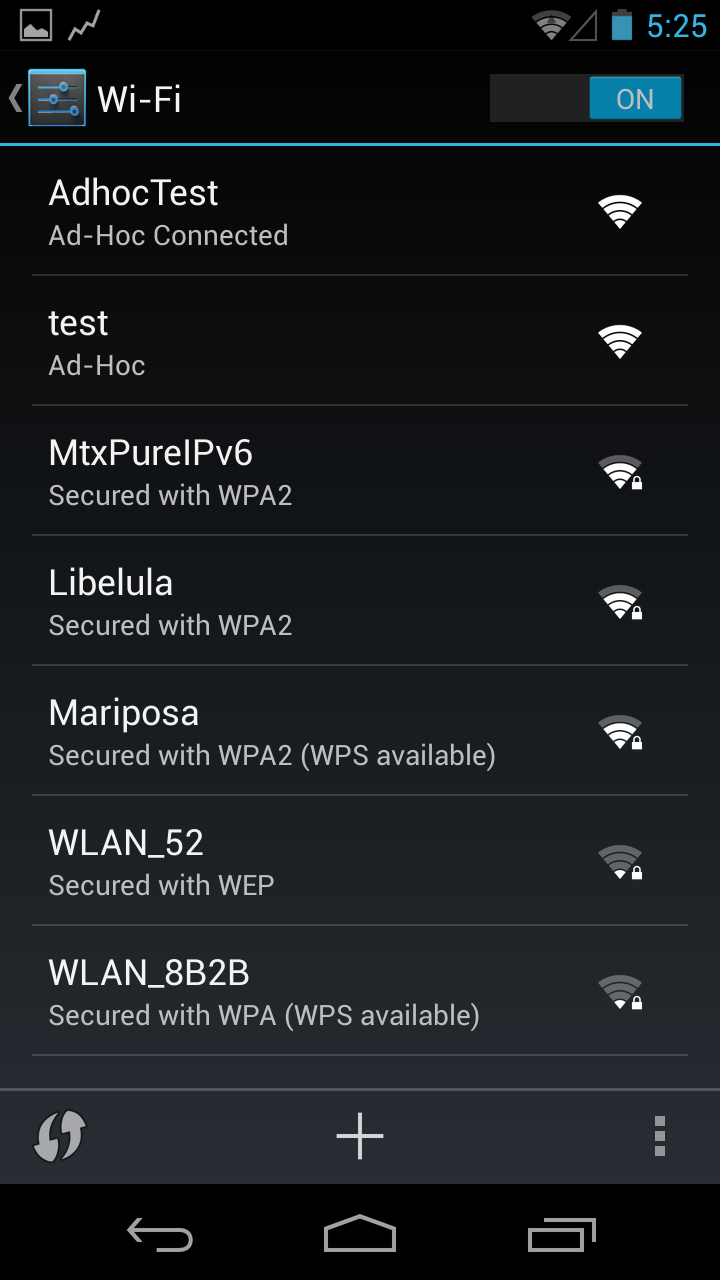Select the test Ad-Hoc network
The height and width of the screenshot is (1280, 720).
click(x=360, y=341)
